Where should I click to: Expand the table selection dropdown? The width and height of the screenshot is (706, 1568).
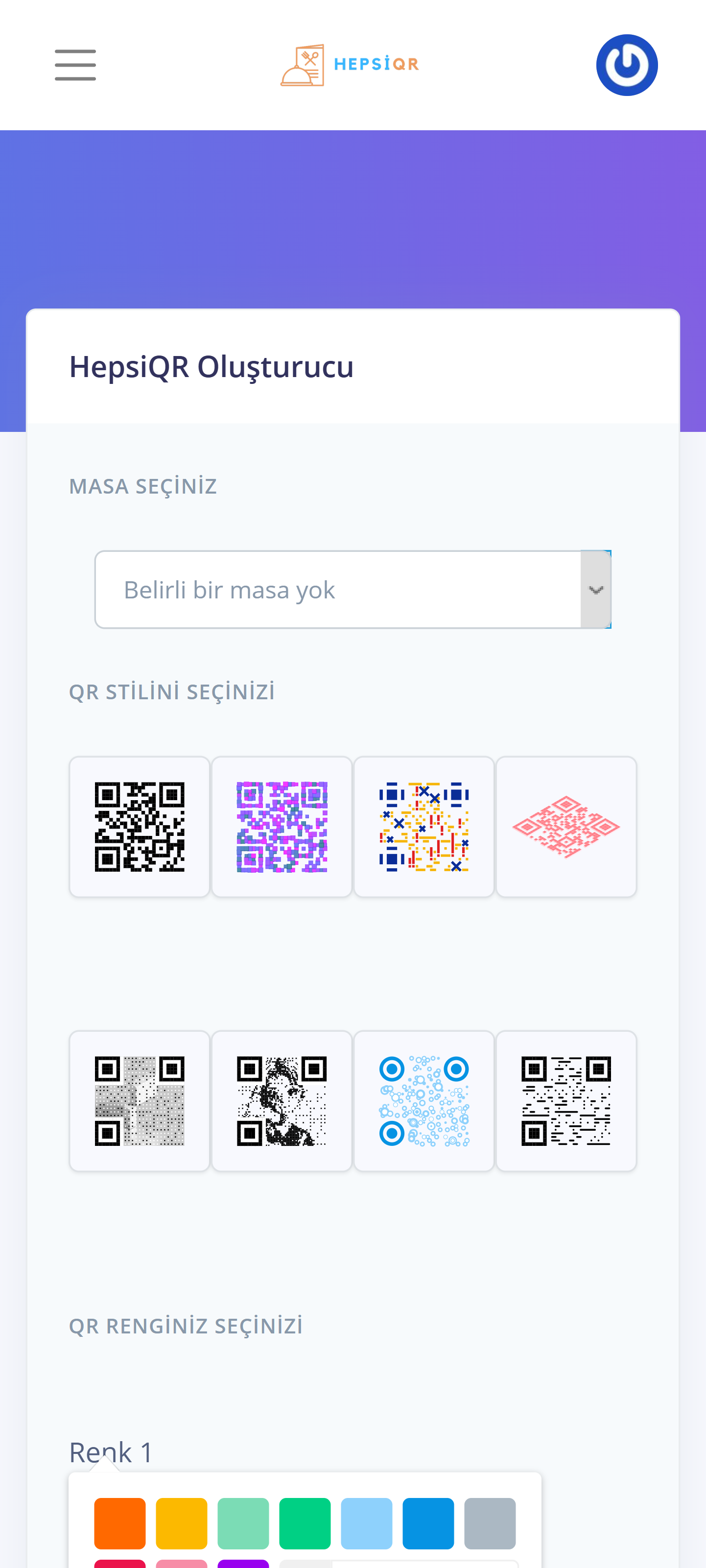click(353, 589)
